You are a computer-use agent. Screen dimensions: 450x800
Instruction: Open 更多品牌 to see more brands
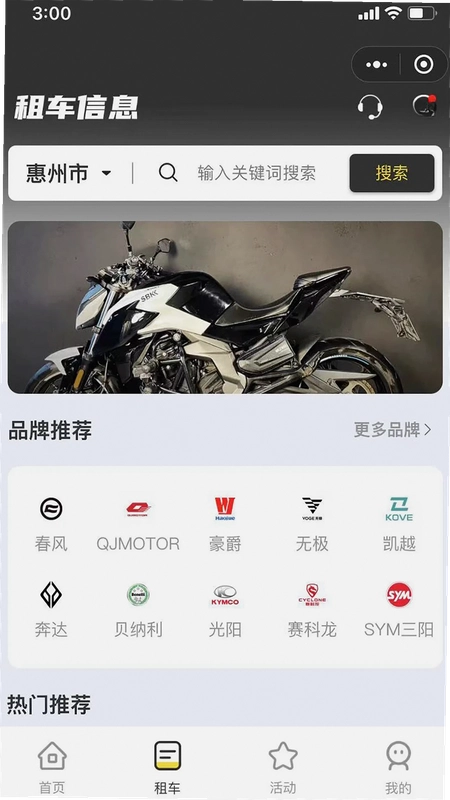pyautogui.click(x=393, y=430)
